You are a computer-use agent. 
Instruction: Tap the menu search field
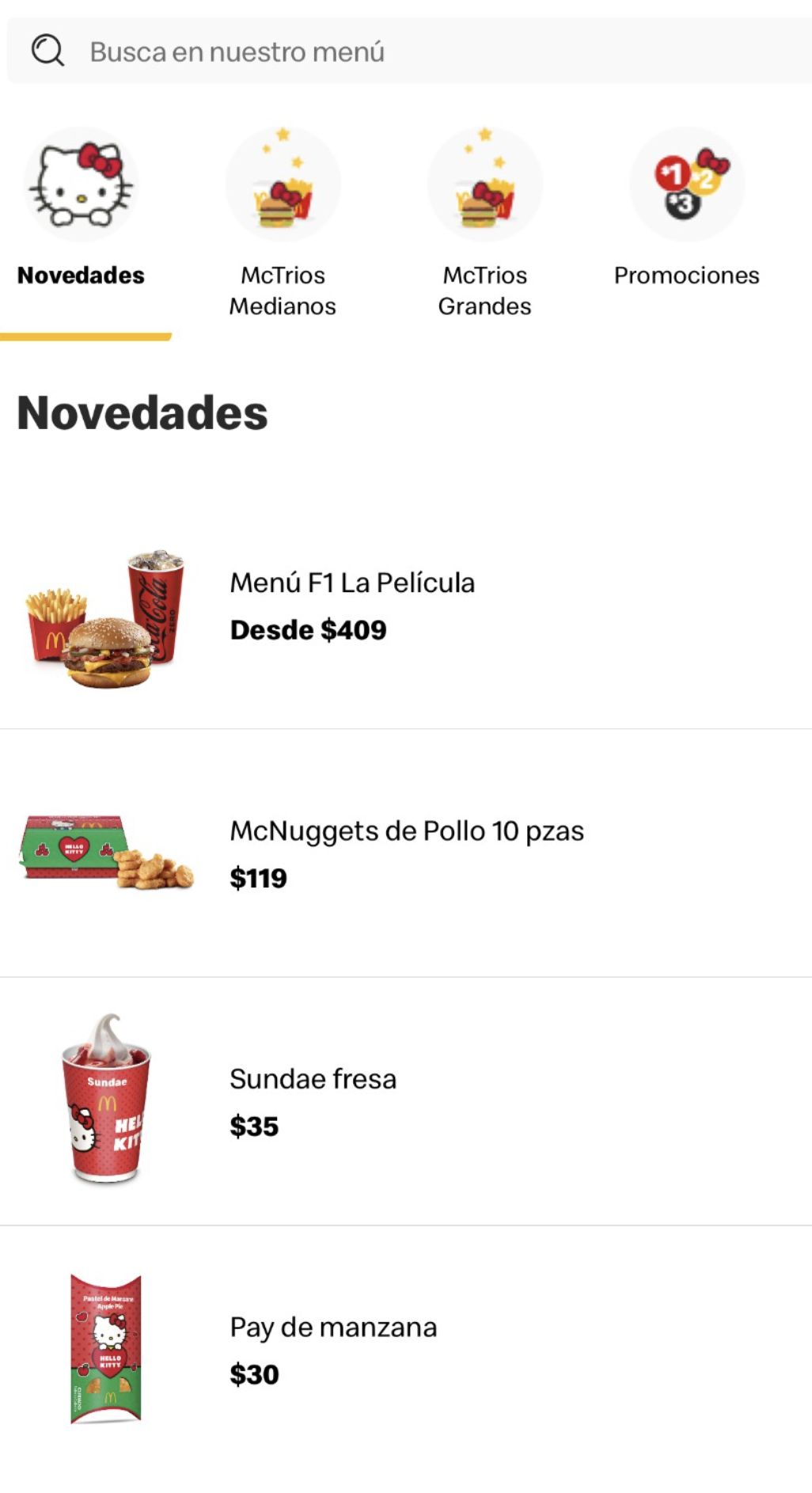tap(408, 51)
